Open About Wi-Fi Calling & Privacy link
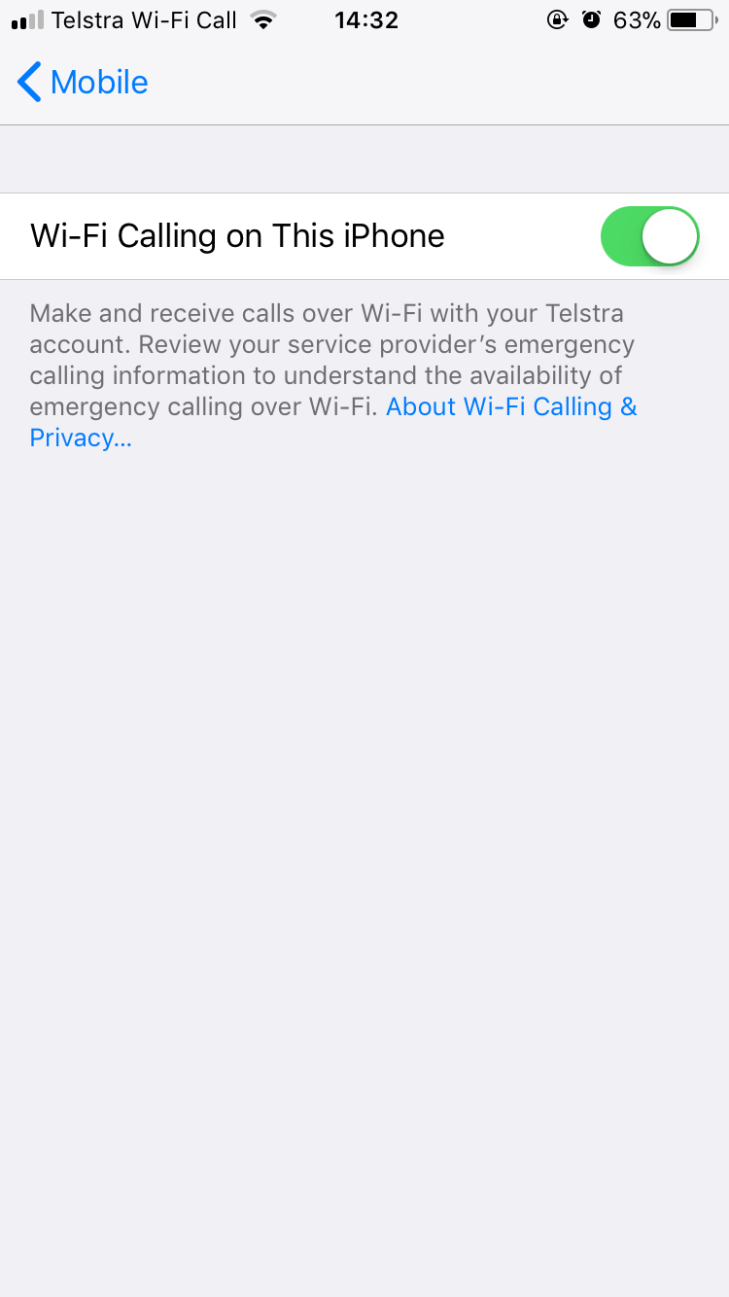This screenshot has height=1297, width=729. click(510, 407)
